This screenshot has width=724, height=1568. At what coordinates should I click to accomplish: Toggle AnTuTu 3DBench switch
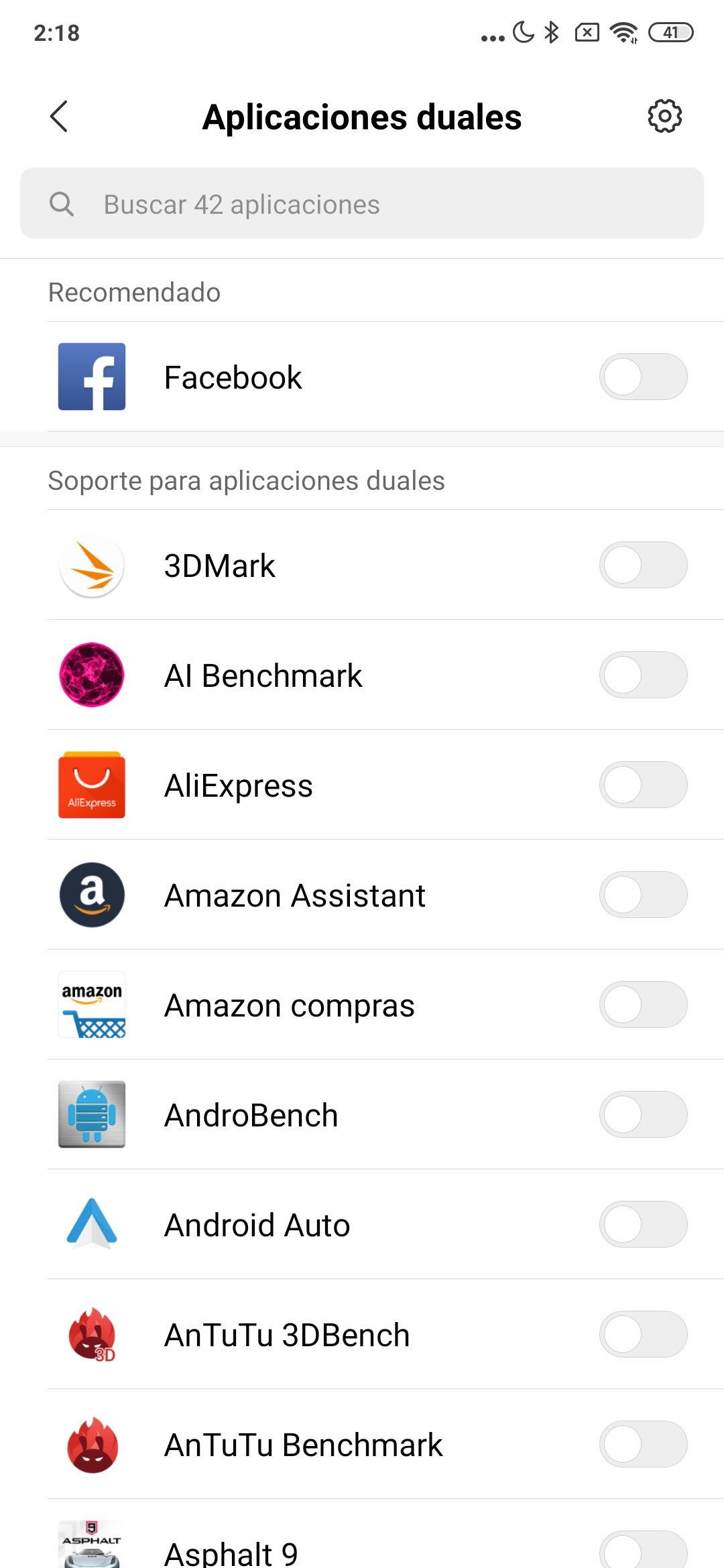(x=643, y=1334)
